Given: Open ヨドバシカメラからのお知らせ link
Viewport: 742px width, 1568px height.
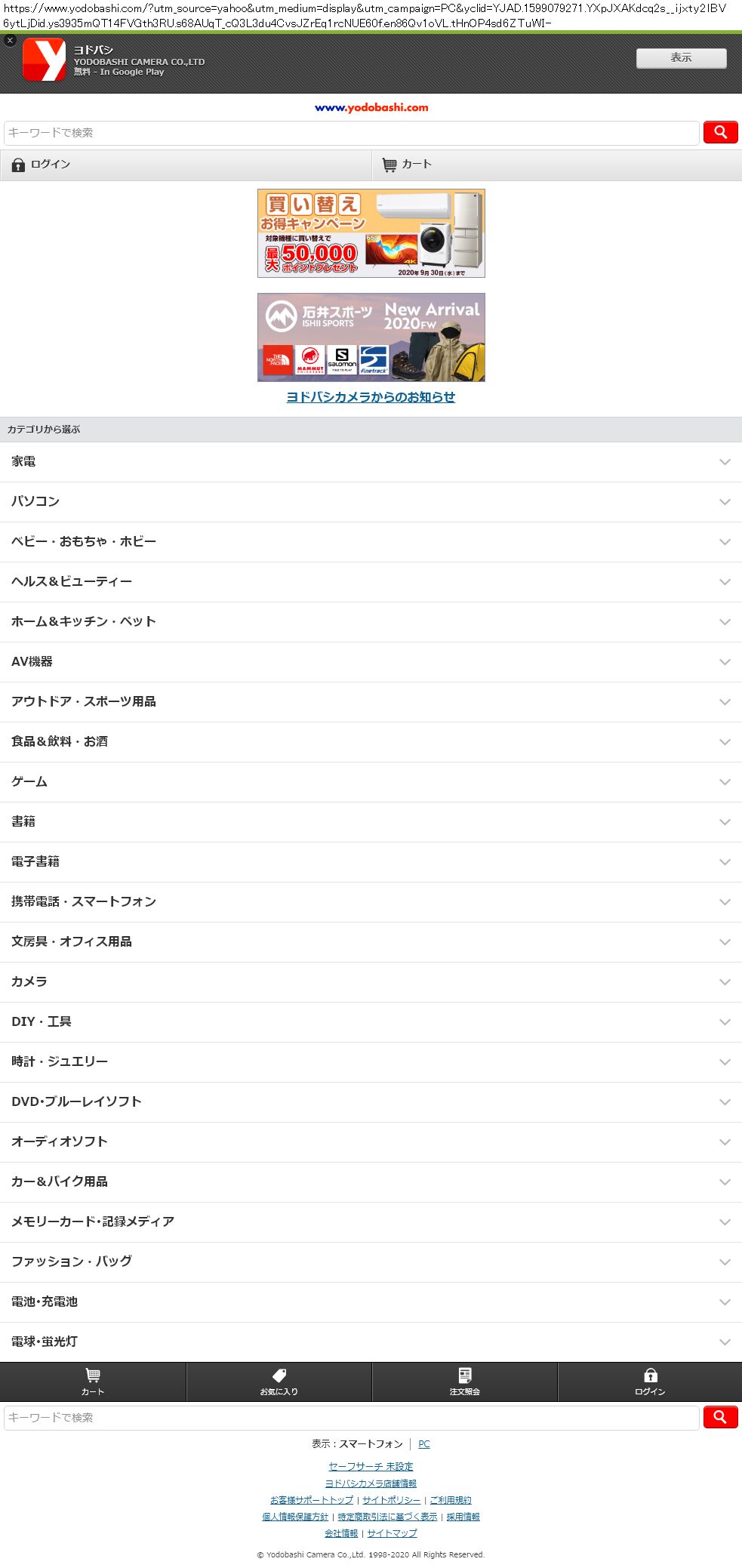Looking at the screenshot, I should pyautogui.click(x=371, y=397).
